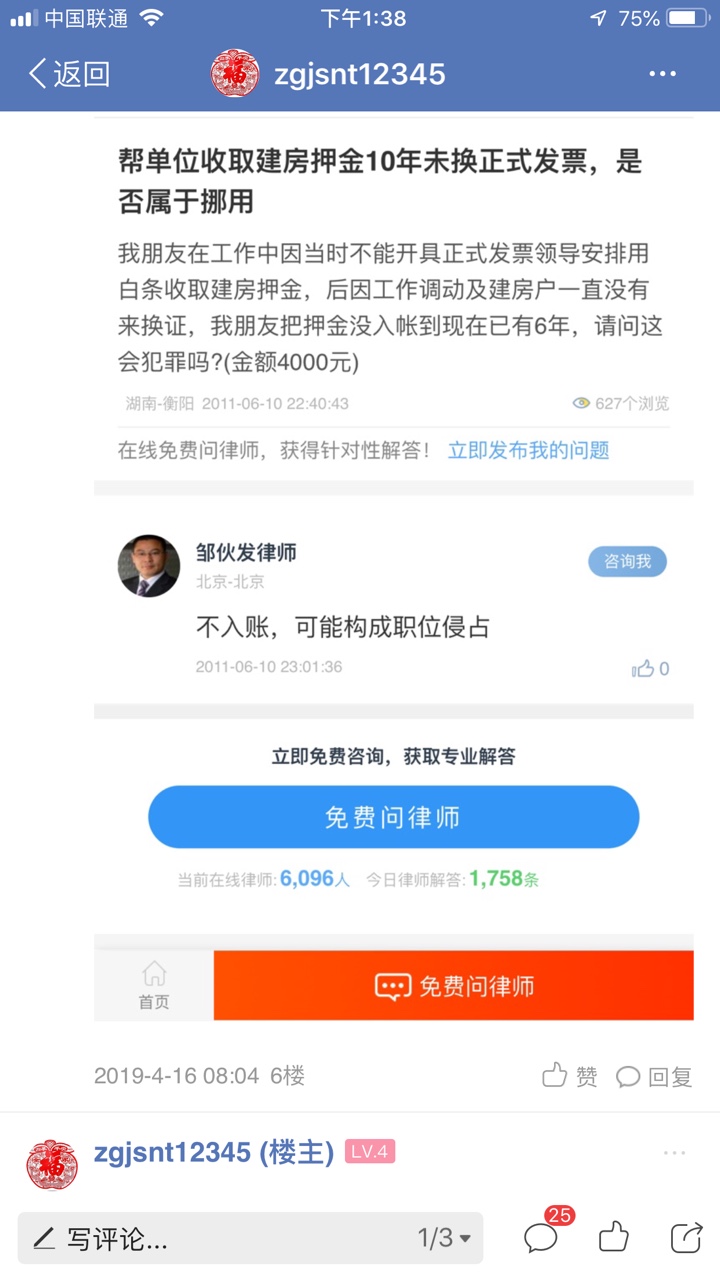Image resolution: width=720 pixels, height=1280 pixels.
Task: Open zgjsnt12345's profile from the header
Action: (x=330, y=74)
